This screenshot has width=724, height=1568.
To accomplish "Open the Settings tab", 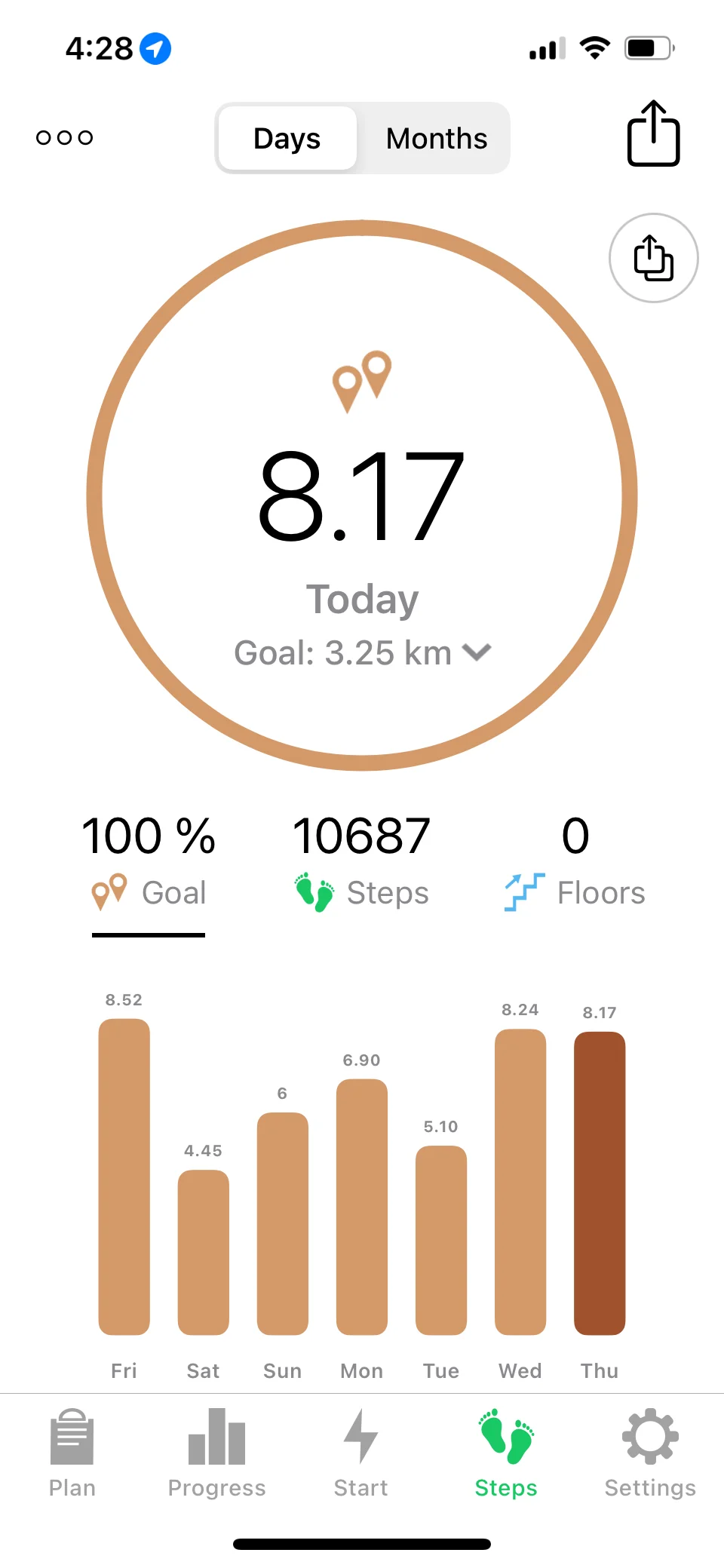I will (650, 1453).
